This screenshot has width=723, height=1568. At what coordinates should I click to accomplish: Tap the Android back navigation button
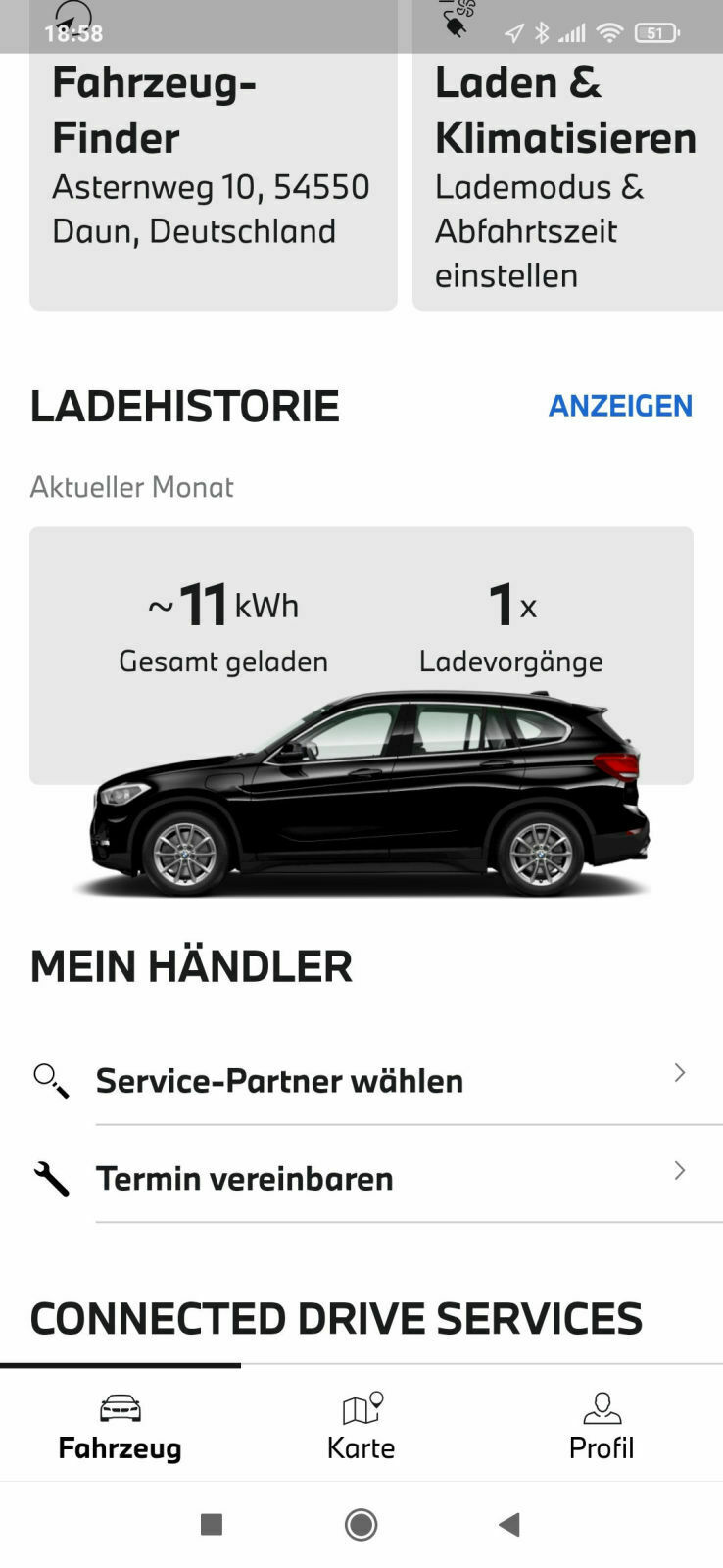coord(508,1525)
